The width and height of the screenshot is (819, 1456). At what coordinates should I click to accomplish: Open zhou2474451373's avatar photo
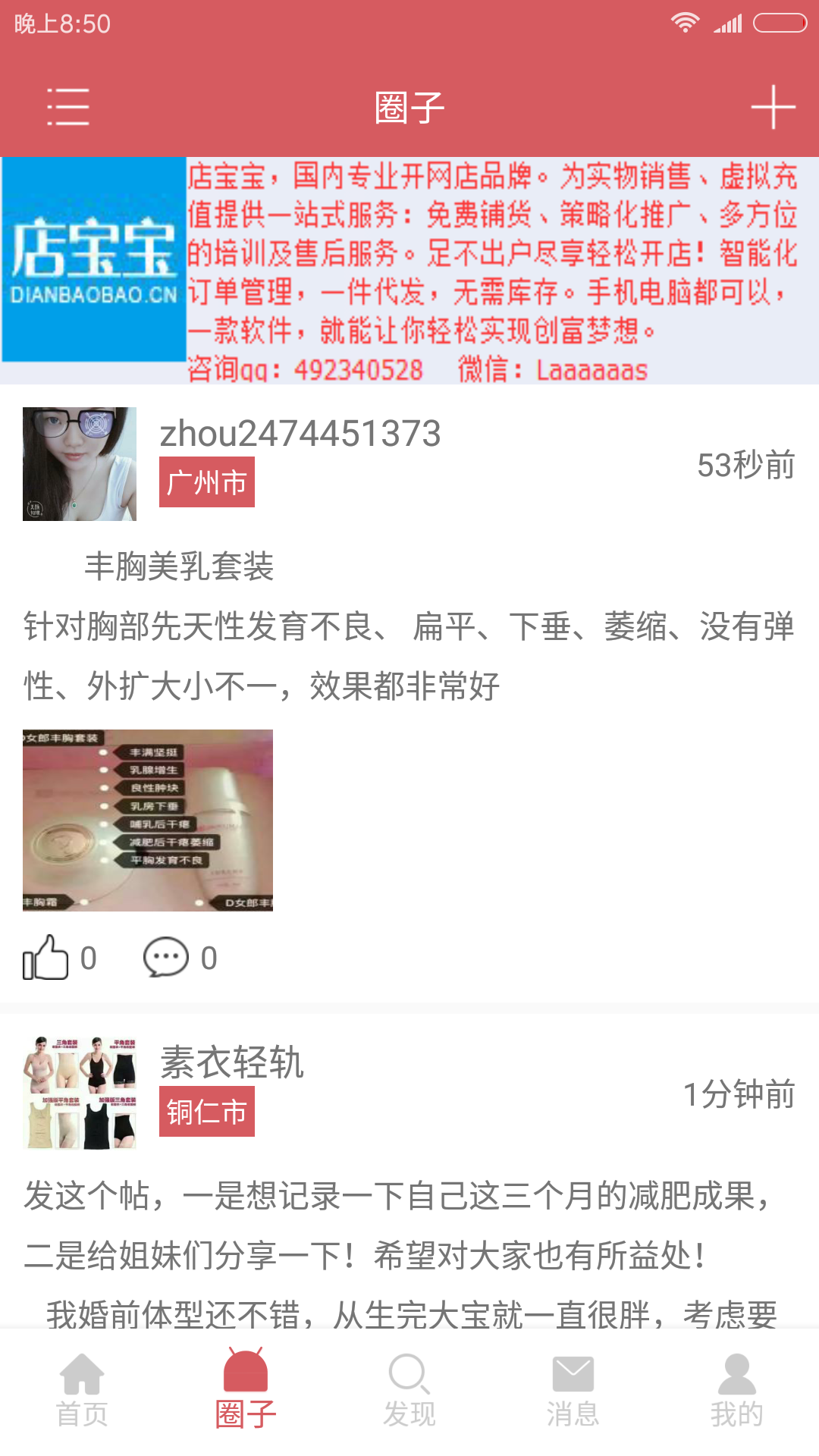click(78, 463)
